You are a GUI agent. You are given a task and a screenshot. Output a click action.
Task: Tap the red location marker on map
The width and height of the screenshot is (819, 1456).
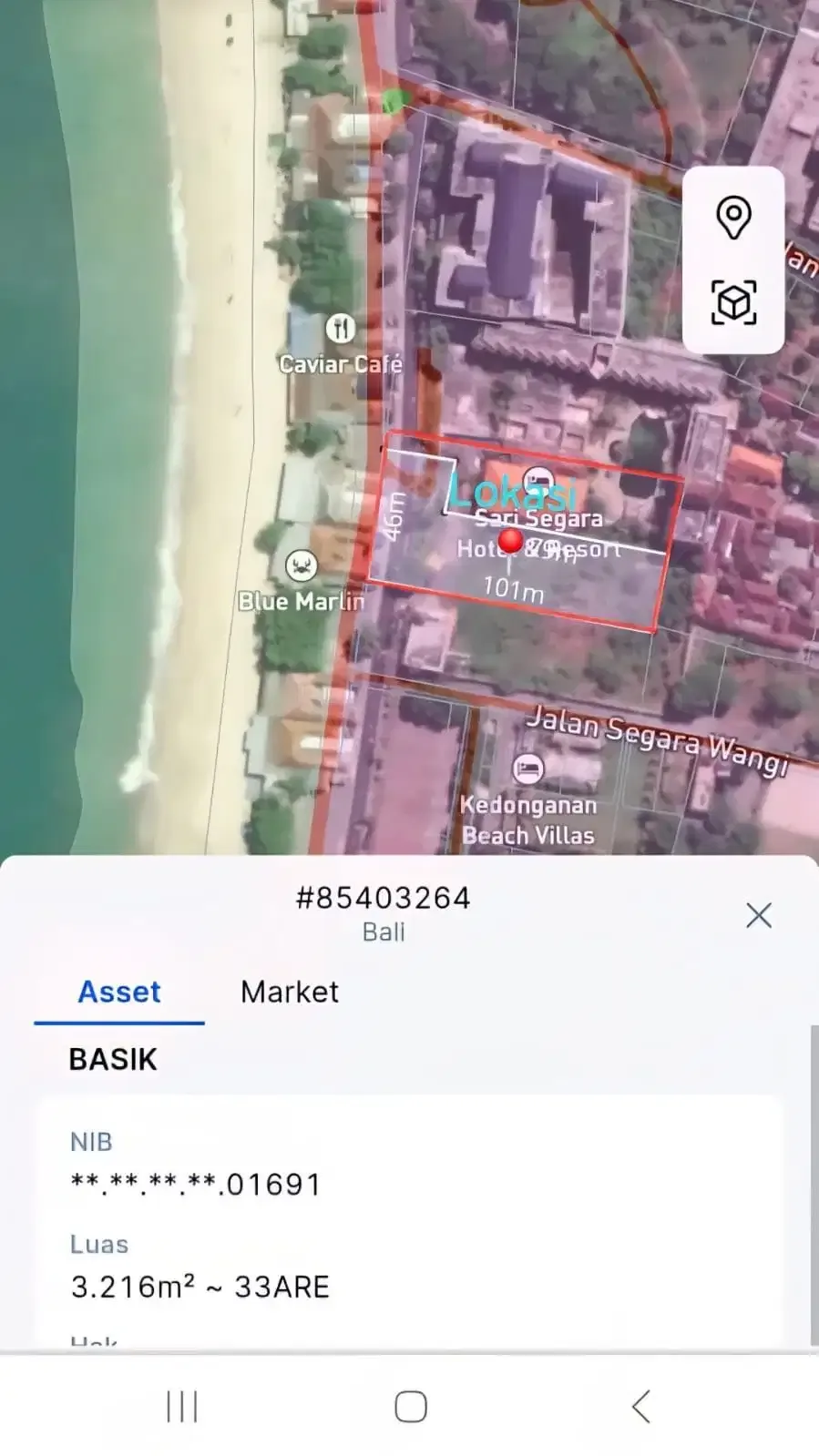[510, 543]
